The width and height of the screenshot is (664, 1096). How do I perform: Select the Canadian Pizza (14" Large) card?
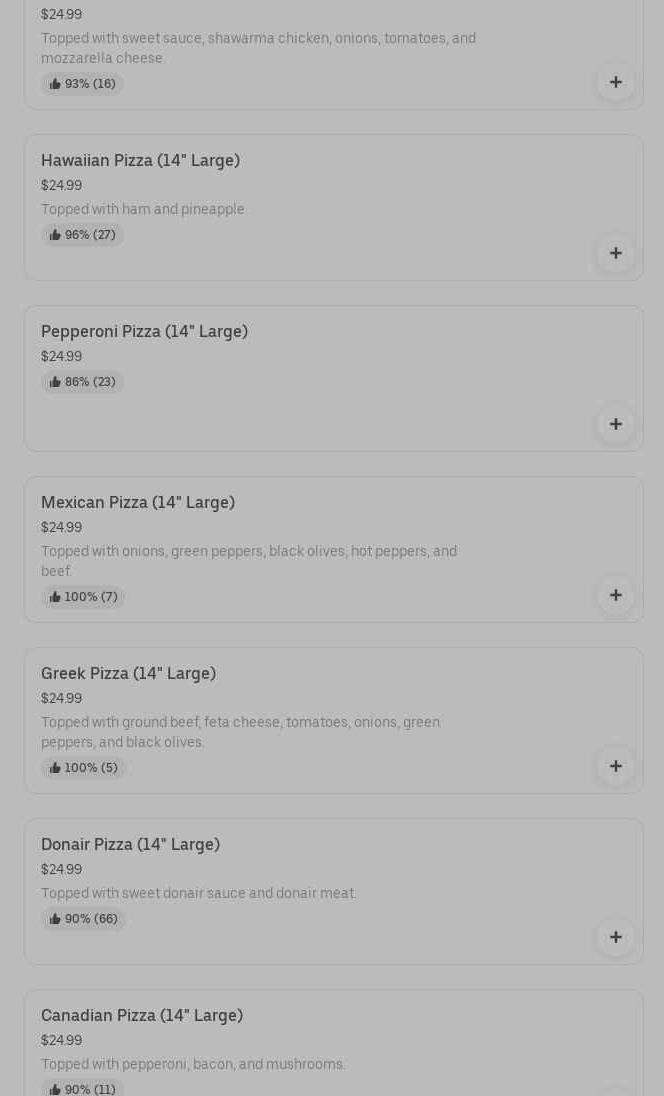[333, 1043]
